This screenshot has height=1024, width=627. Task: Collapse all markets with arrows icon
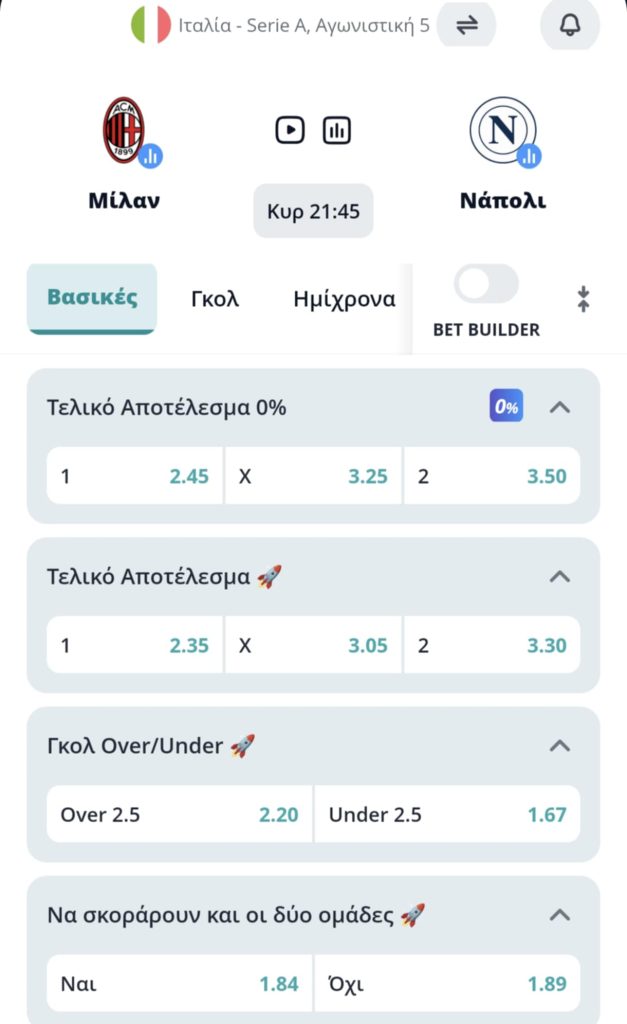[584, 299]
